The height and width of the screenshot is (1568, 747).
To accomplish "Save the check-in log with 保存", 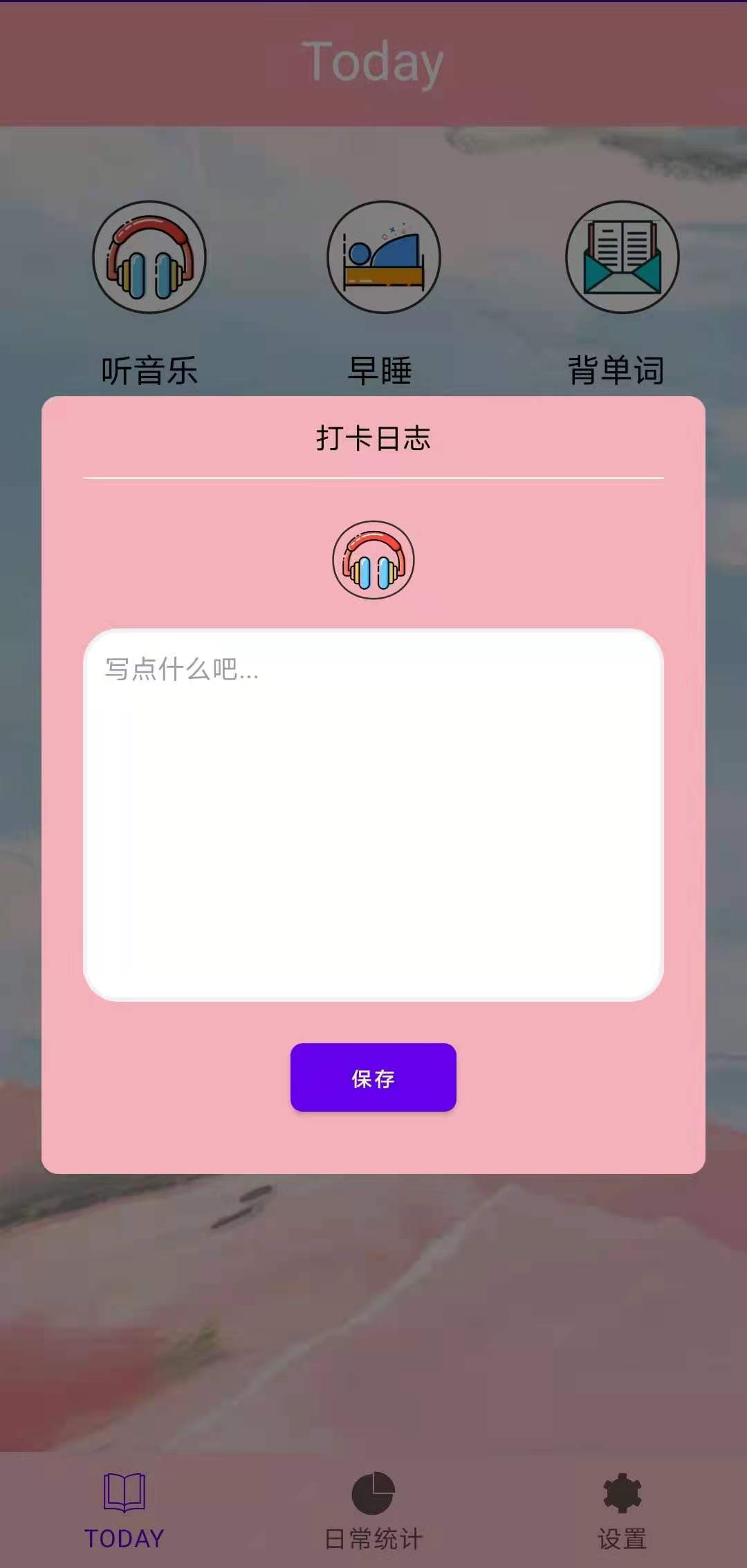I will coord(373,1078).
